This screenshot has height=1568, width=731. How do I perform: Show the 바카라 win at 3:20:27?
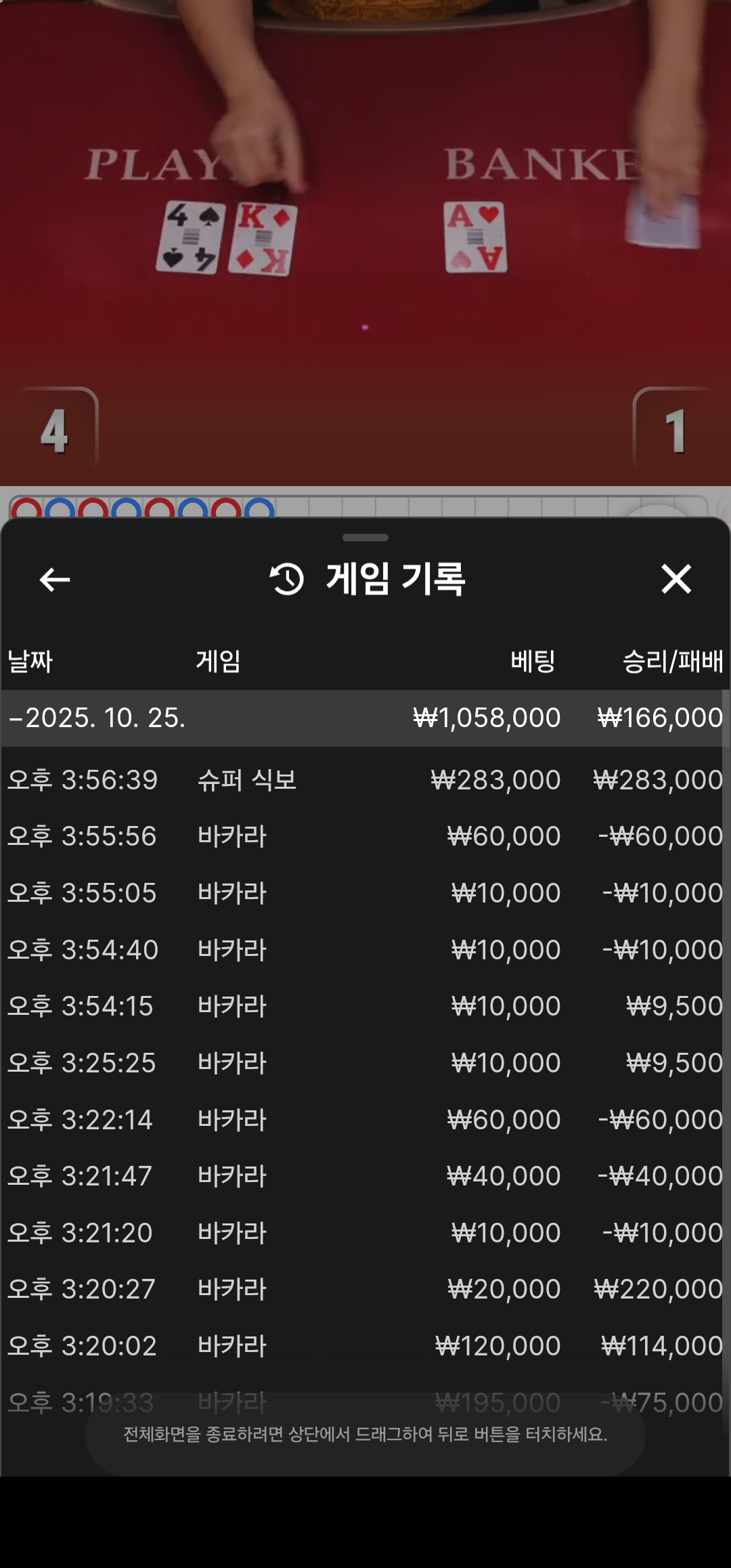tap(364, 1289)
